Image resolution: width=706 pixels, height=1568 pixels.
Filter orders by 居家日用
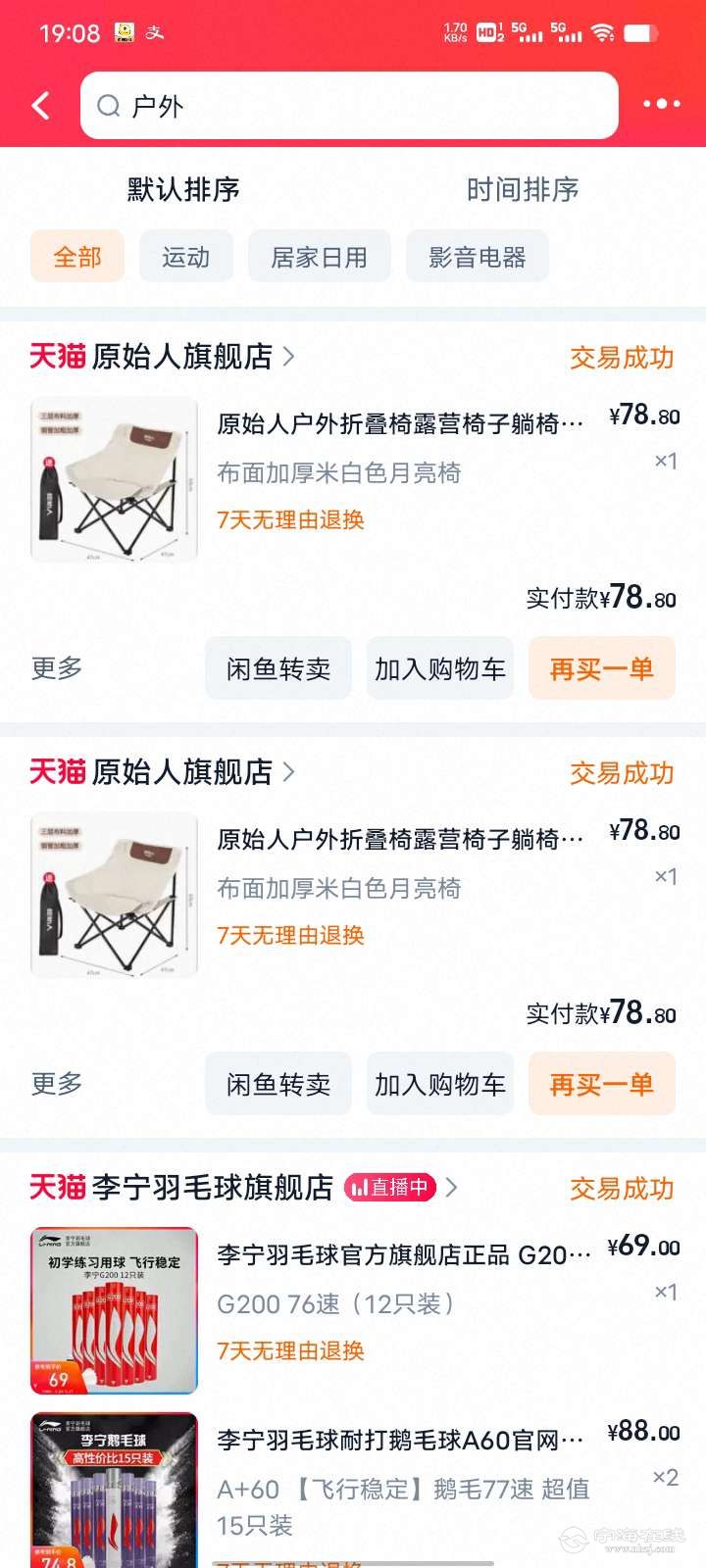point(319,257)
